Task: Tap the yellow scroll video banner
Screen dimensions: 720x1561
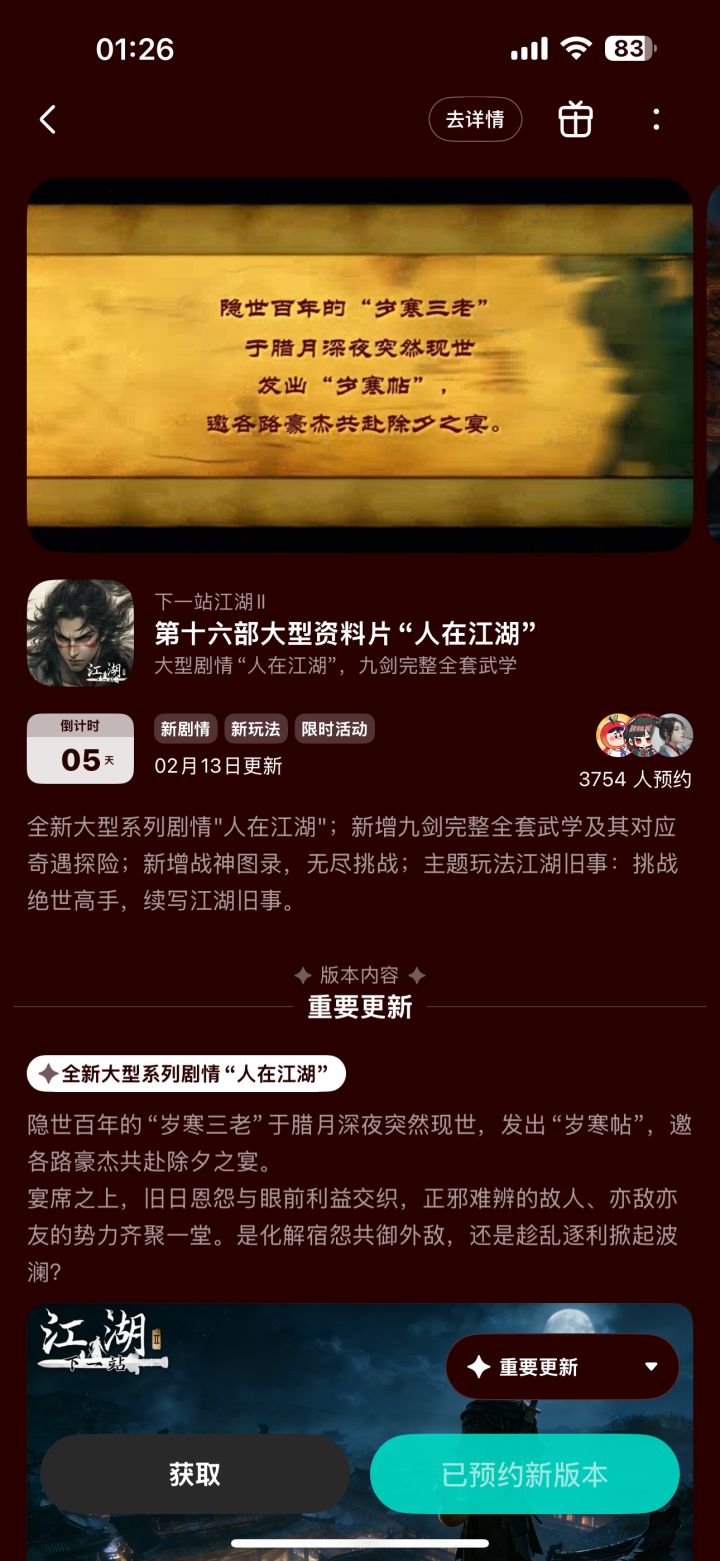Action: (x=360, y=365)
